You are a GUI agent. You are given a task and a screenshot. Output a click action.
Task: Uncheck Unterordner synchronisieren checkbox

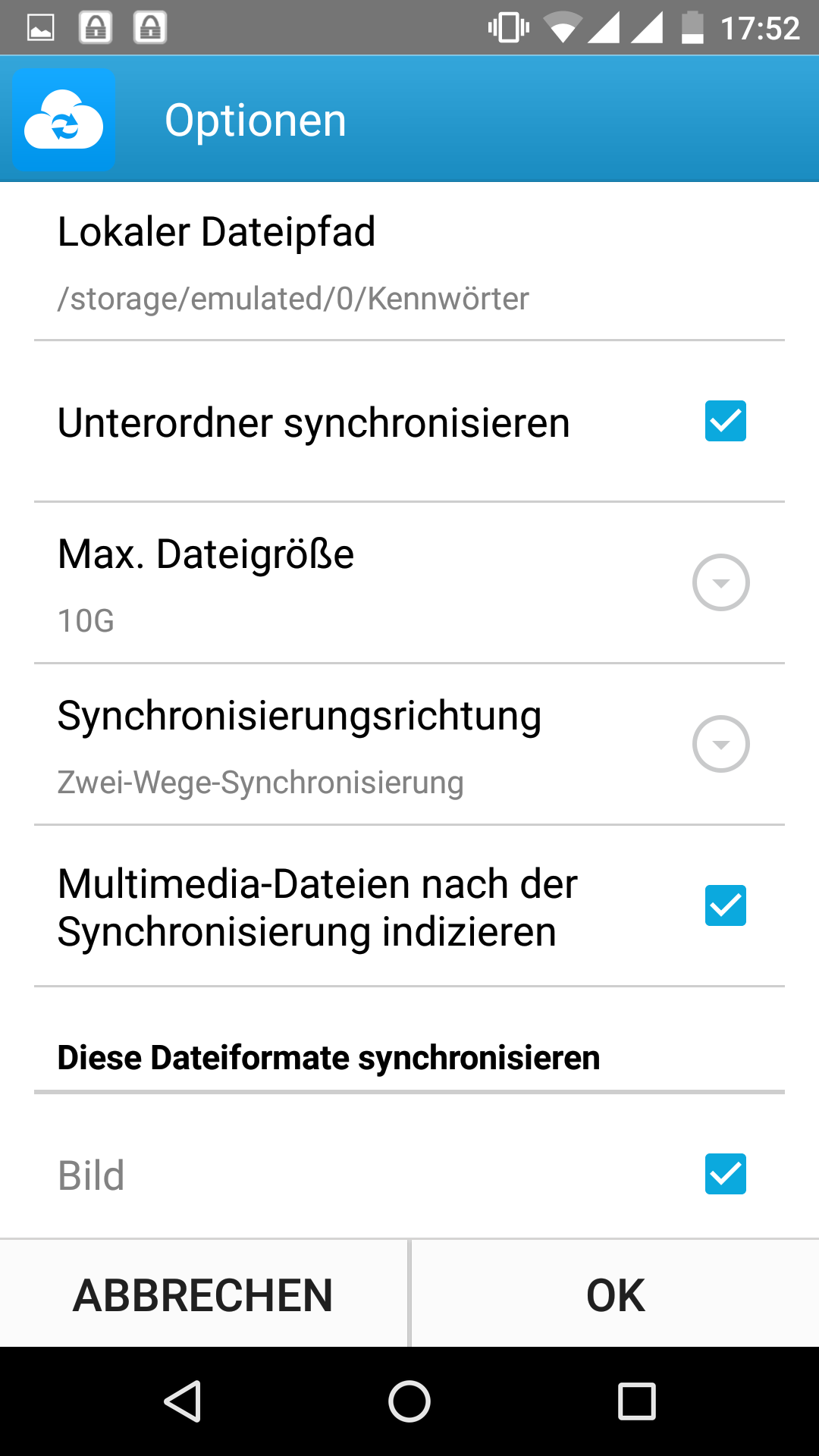coord(725,421)
